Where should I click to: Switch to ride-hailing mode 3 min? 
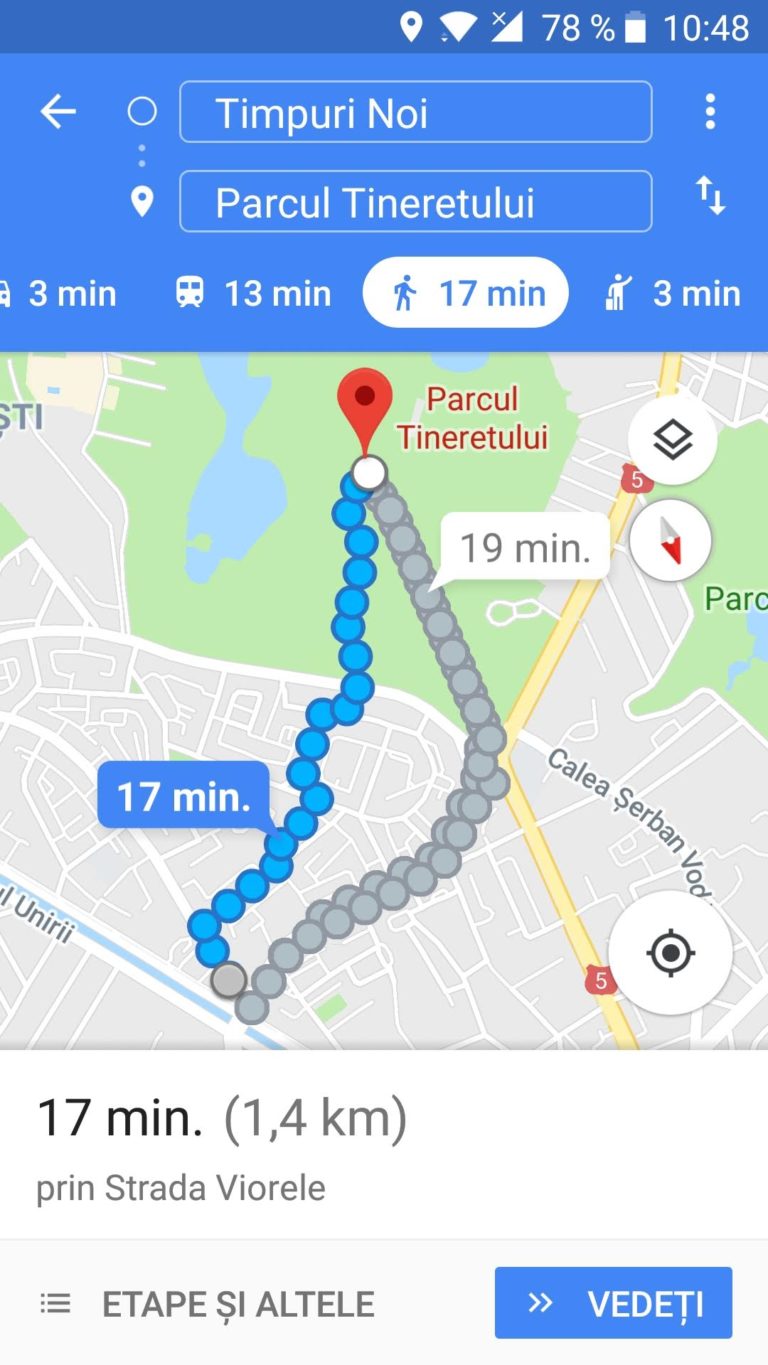(x=672, y=293)
